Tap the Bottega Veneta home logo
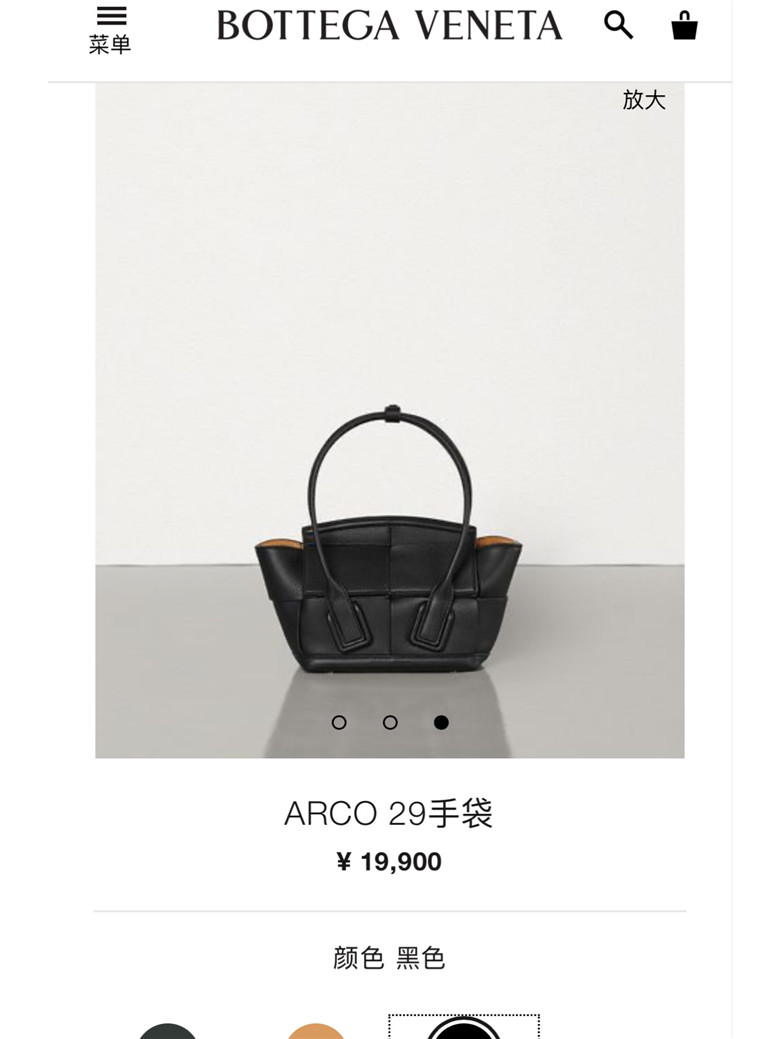This screenshot has height=1039, width=780. click(389, 26)
